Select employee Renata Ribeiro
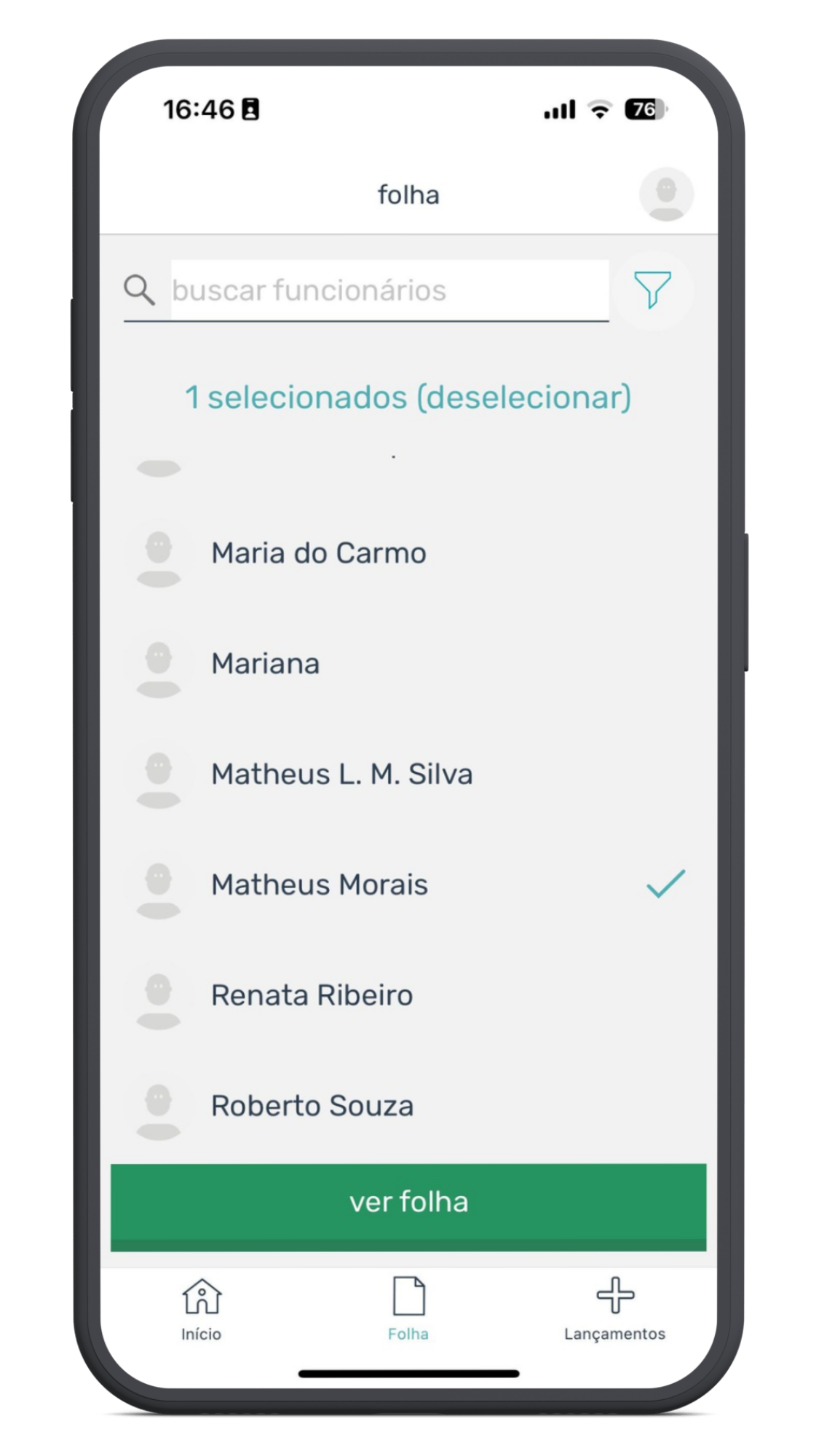The width and height of the screenshot is (819, 1456). coord(408,996)
